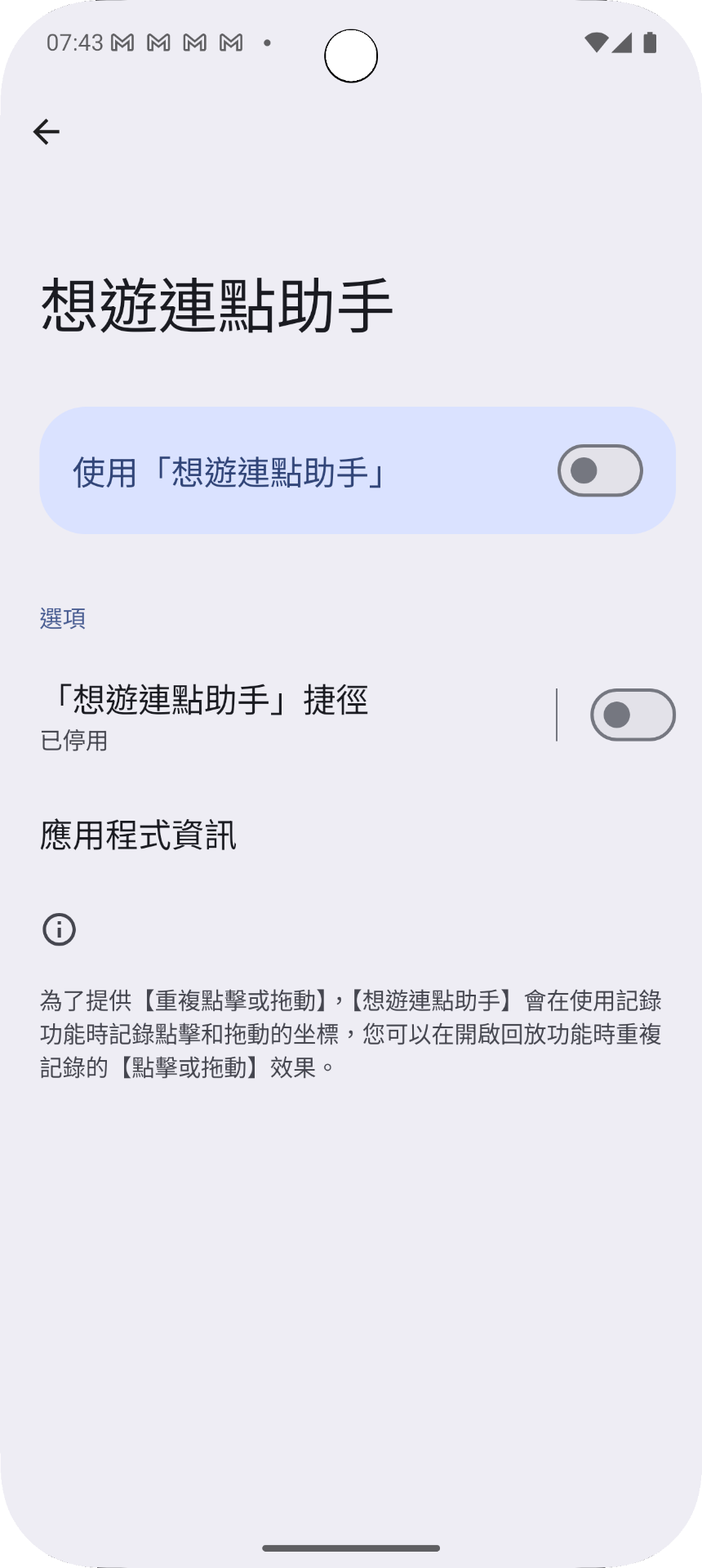Turn on the 捷徑 shortcut toggle
The width and height of the screenshot is (702, 1568).
pyautogui.click(x=632, y=715)
